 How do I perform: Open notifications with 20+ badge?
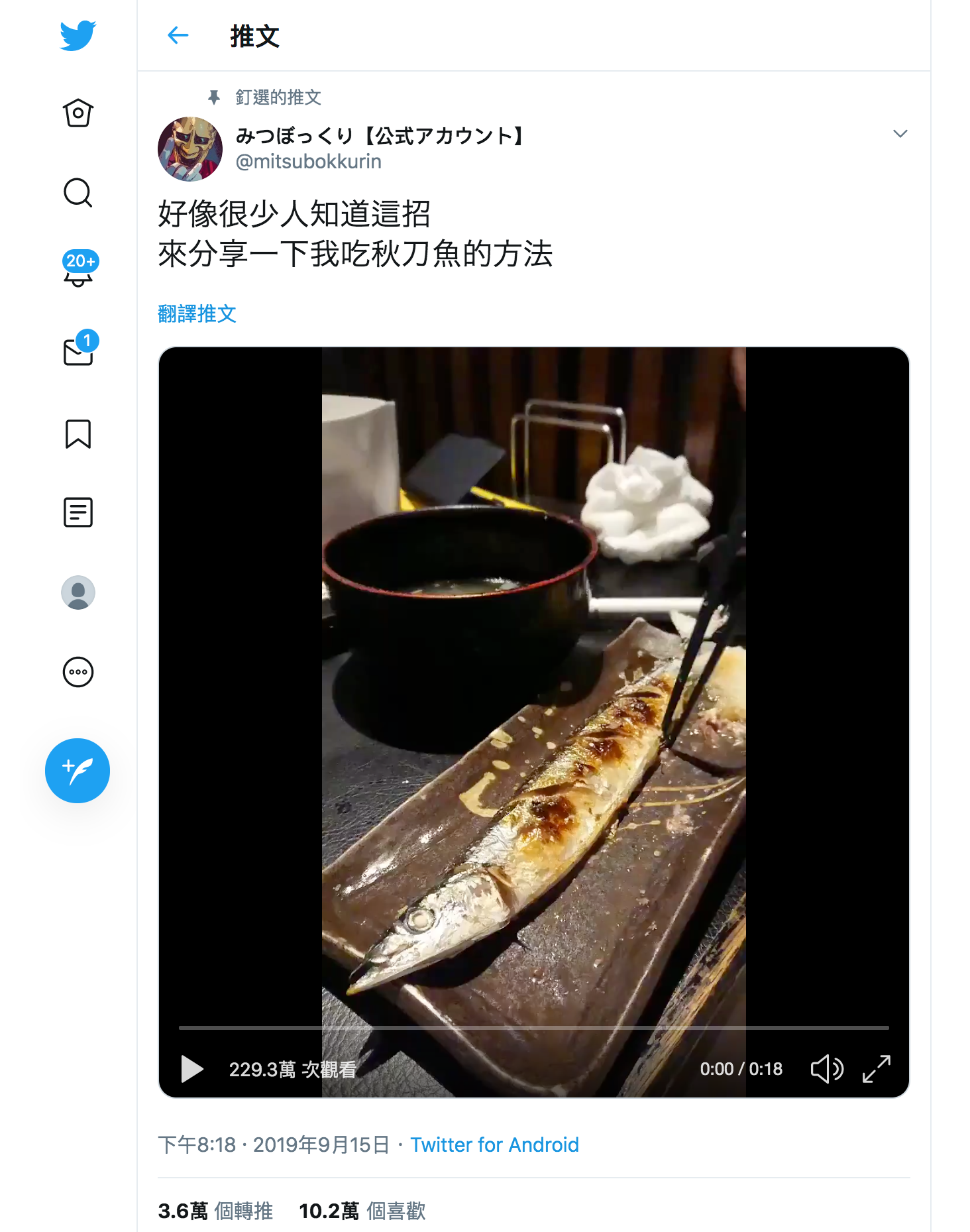click(x=78, y=270)
